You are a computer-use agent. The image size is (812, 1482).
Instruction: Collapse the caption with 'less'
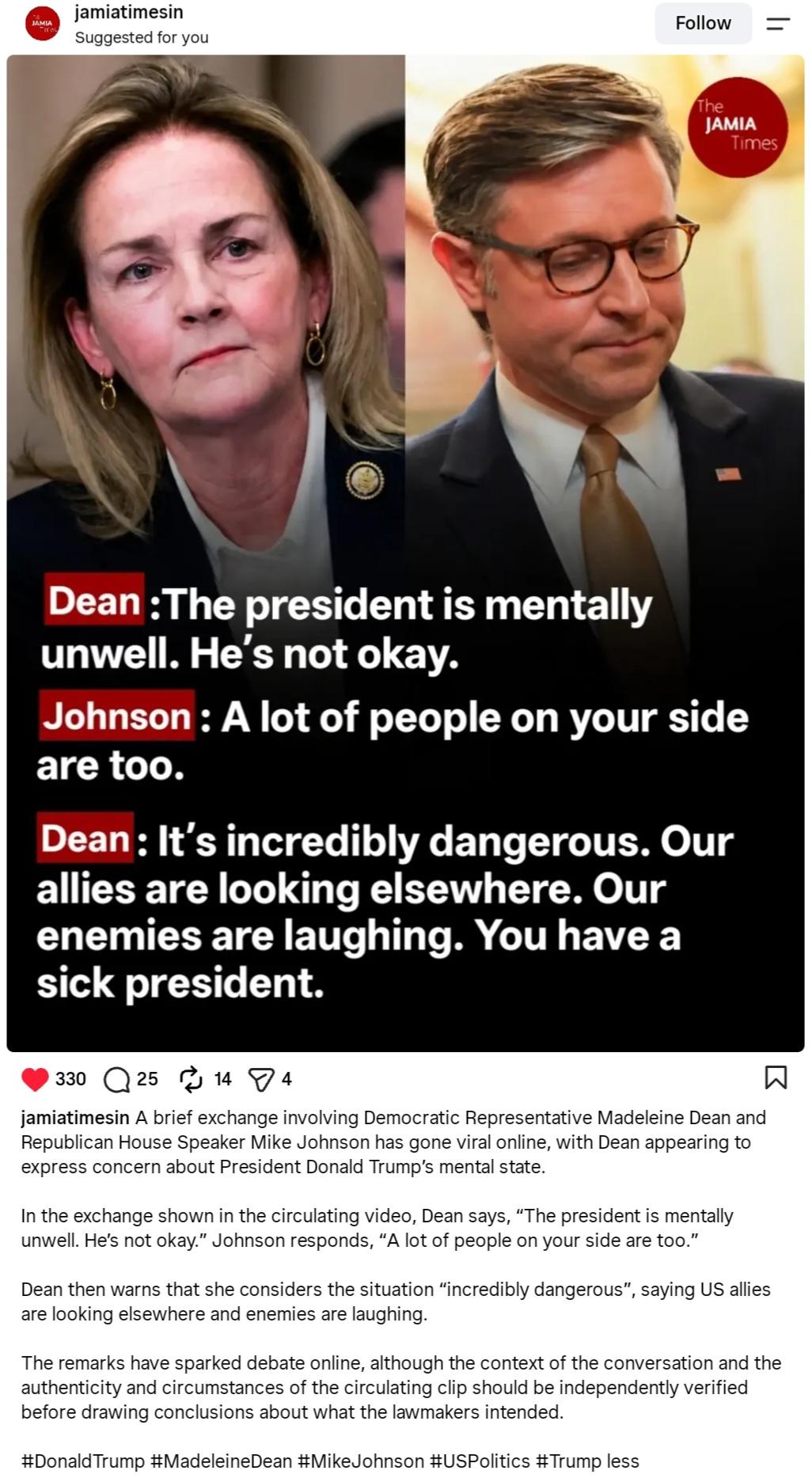pos(622,1461)
